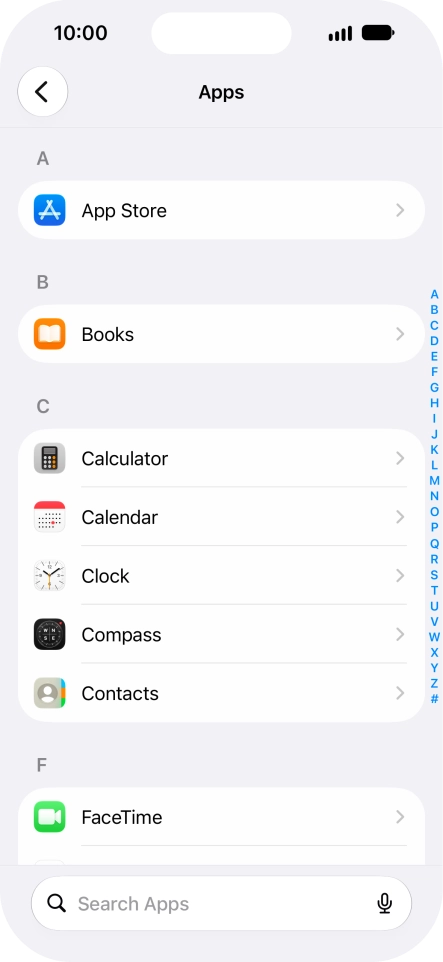
Task: Jump to the # section in the index
Action: click(434, 699)
